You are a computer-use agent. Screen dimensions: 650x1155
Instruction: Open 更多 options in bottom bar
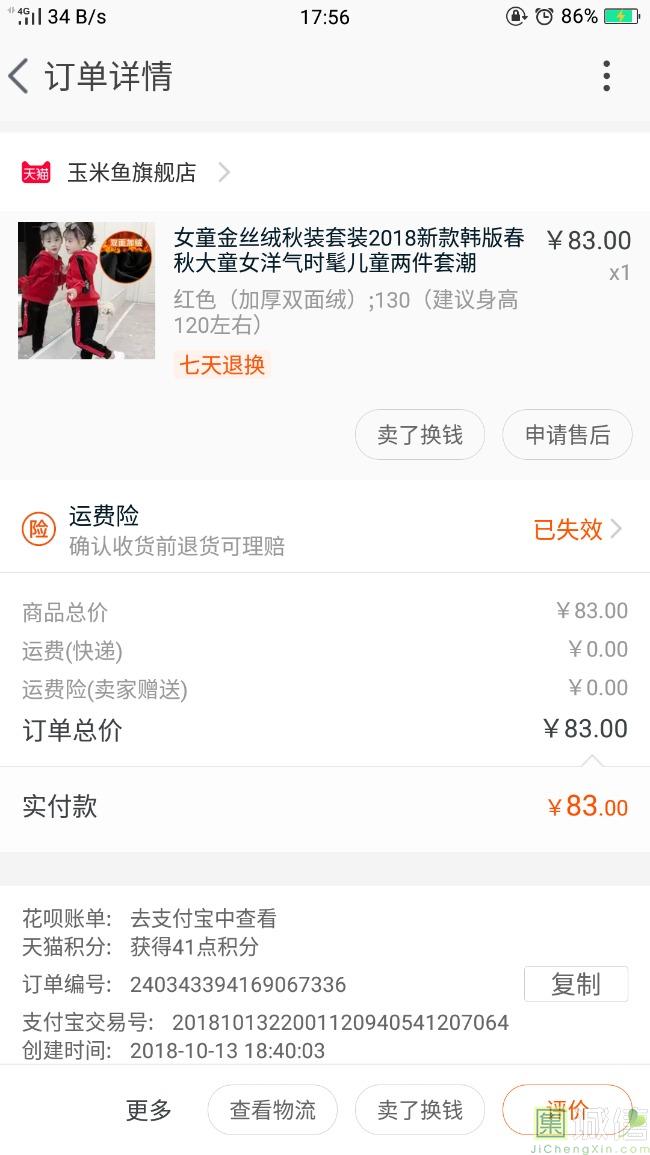pos(149,1109)
